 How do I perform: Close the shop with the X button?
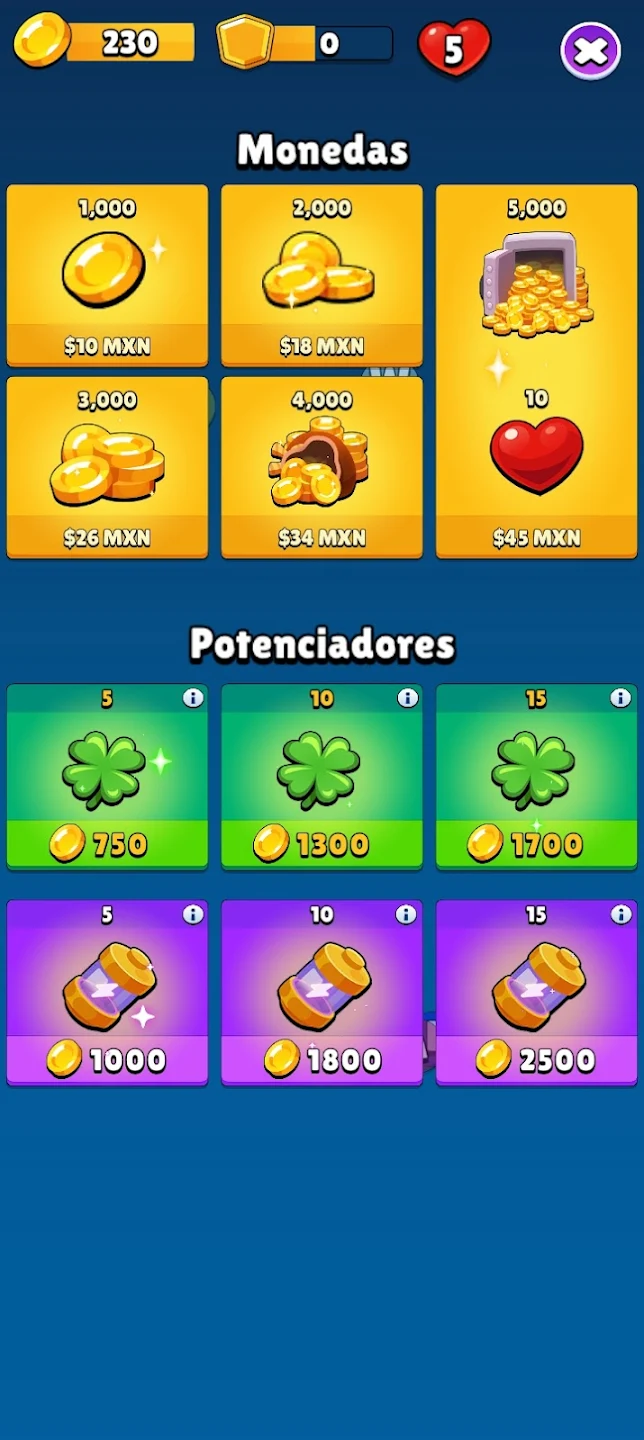590,51
